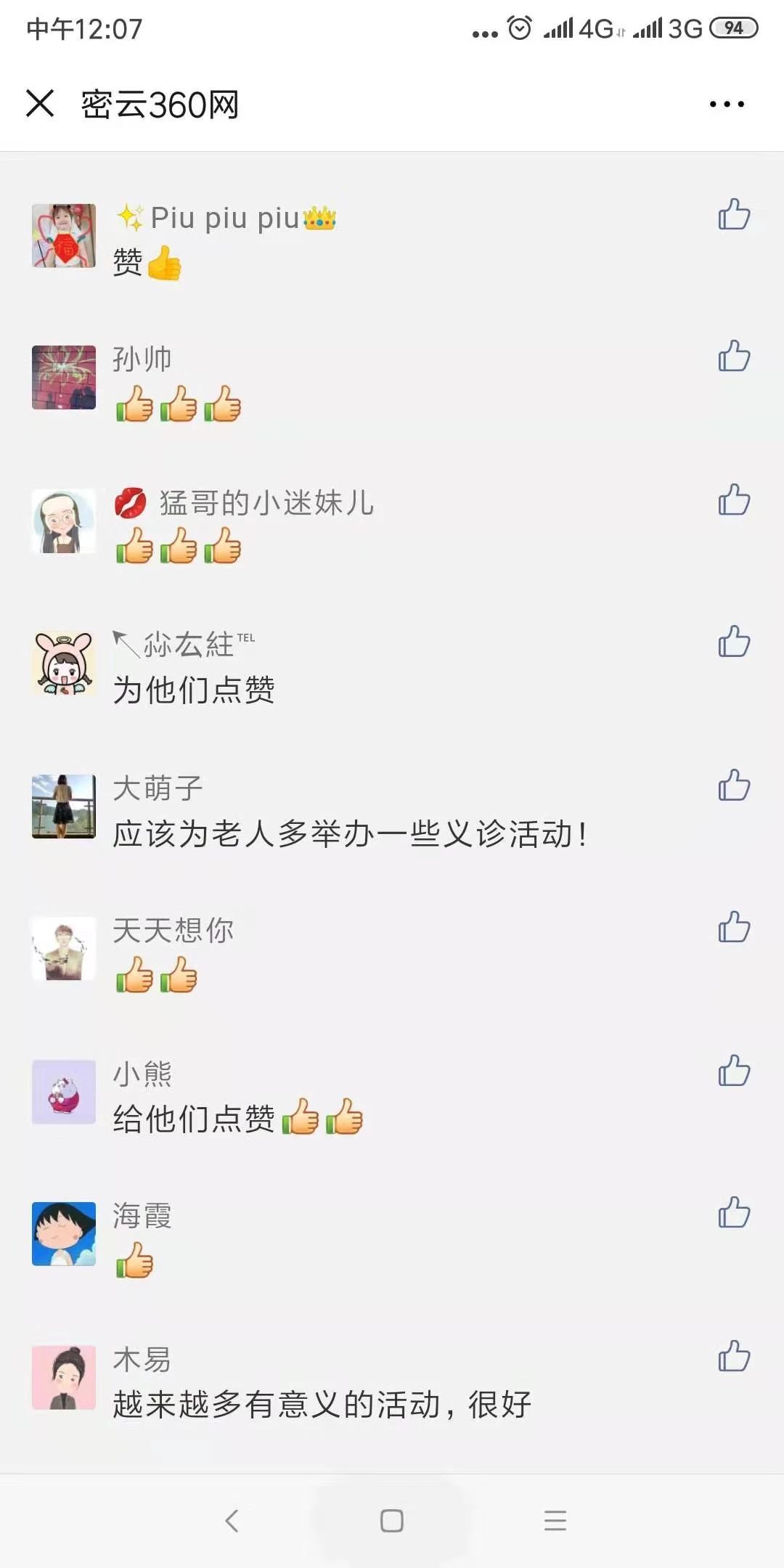This screenshot has height=1568, width=784.
Task: Like 孙帅's comment
Action: click(734, 356)
